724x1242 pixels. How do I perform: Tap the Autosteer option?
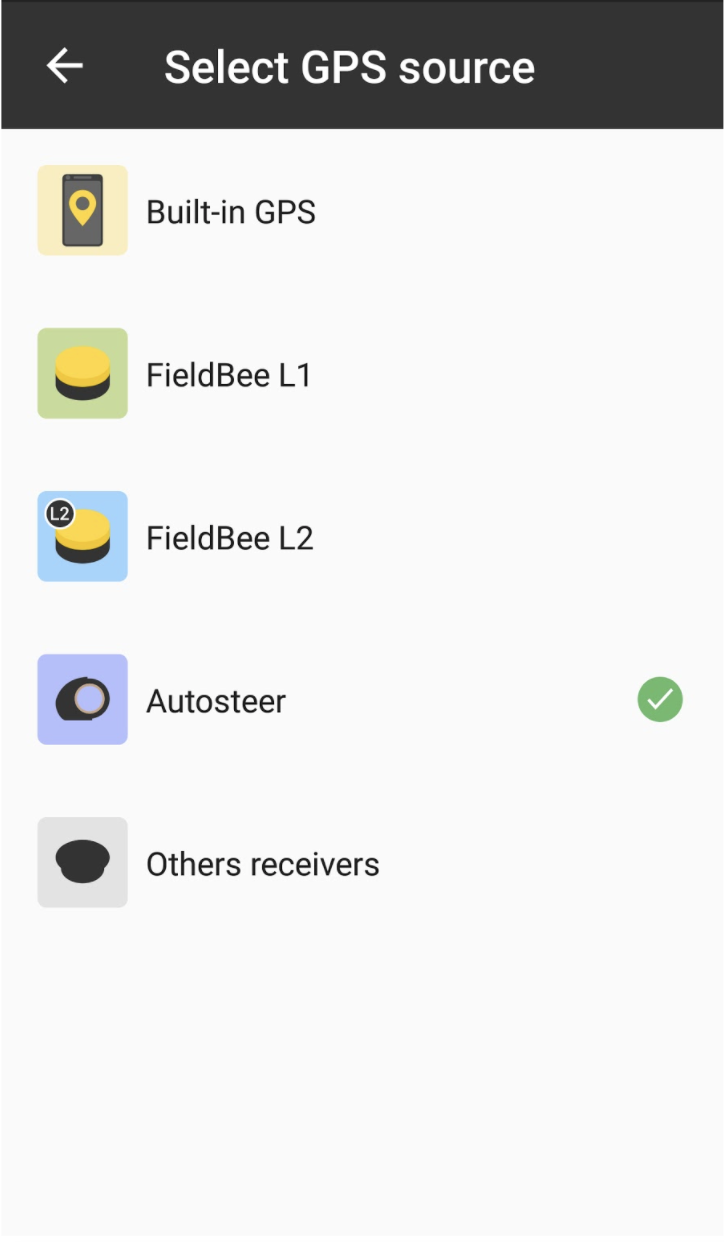click(x=362, y=700)
